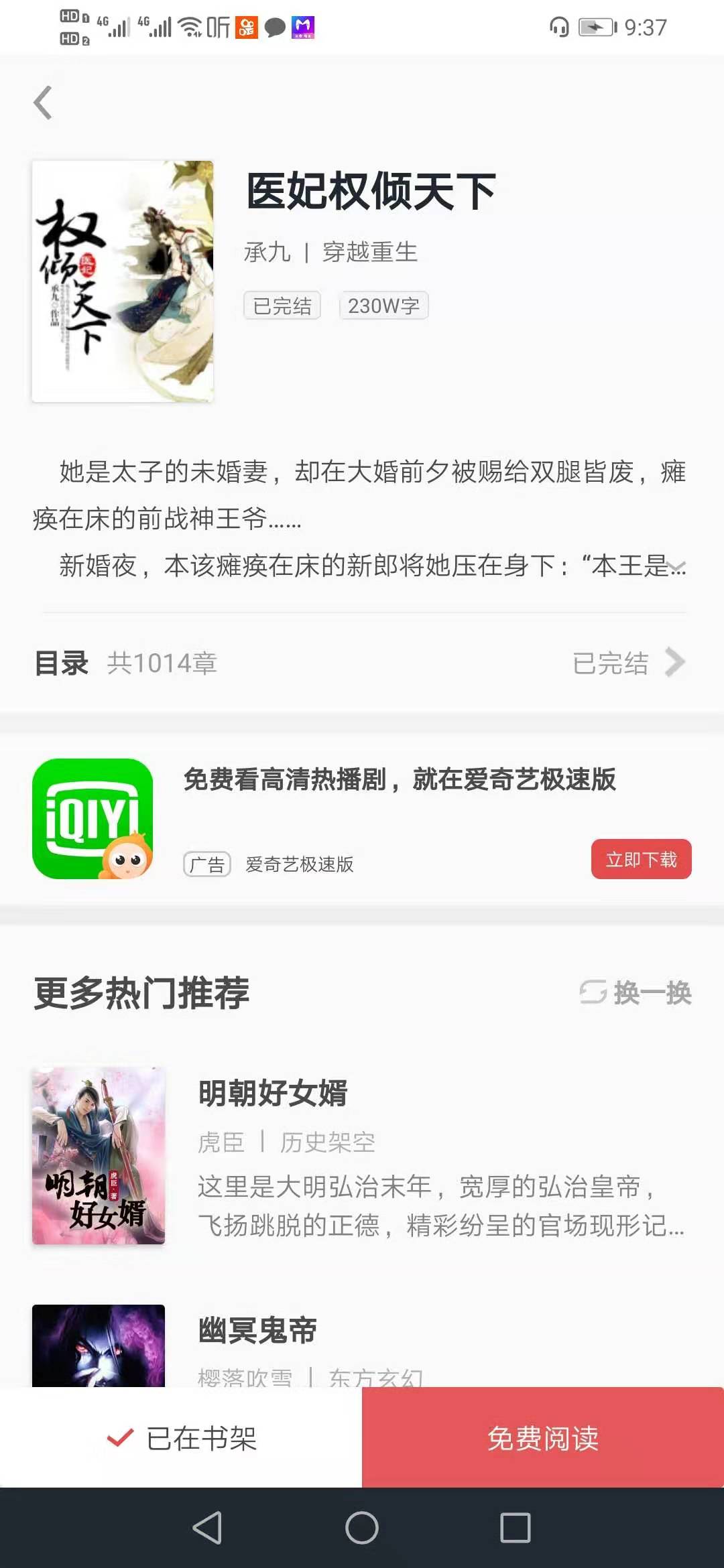
Task: Tap 已在书架 bookshelf button
Action: coord(181,1437)
